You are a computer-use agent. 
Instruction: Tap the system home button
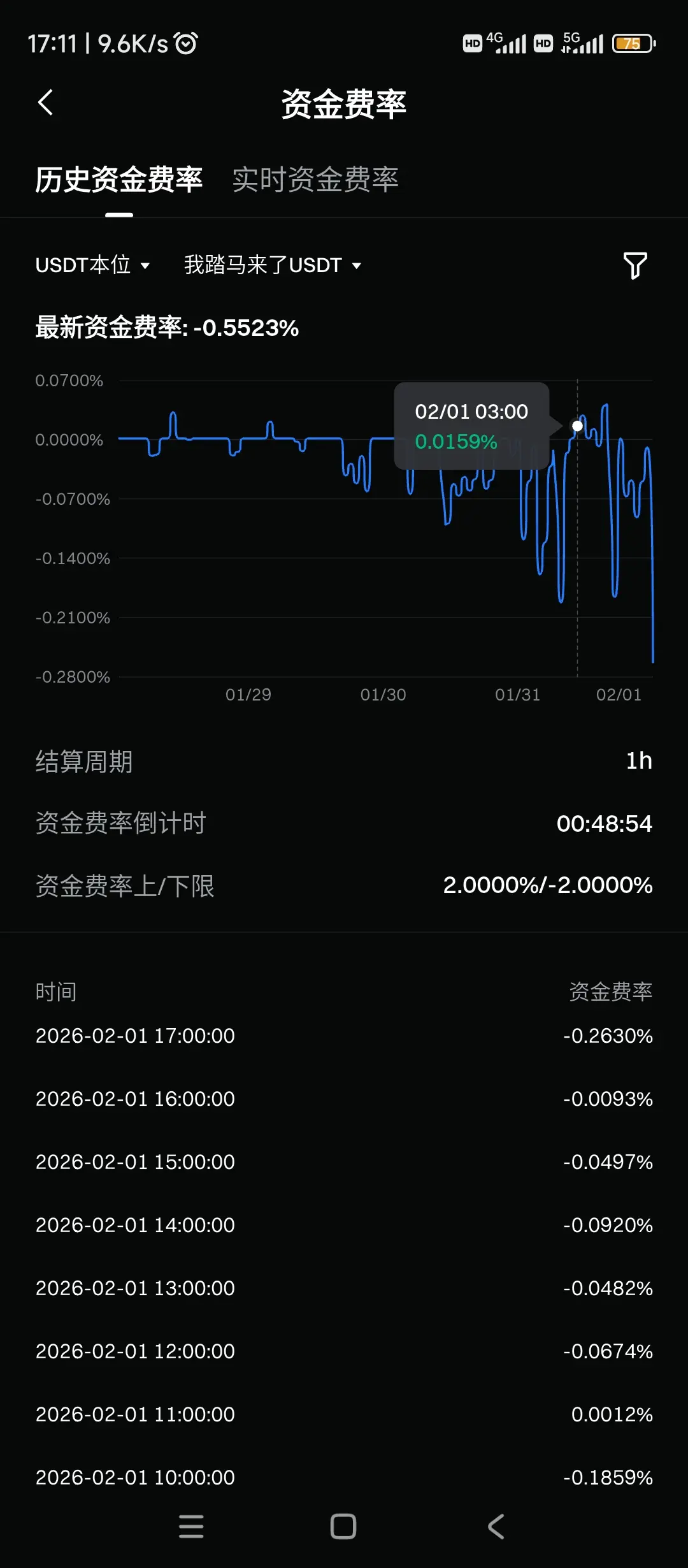(343, 1526)
